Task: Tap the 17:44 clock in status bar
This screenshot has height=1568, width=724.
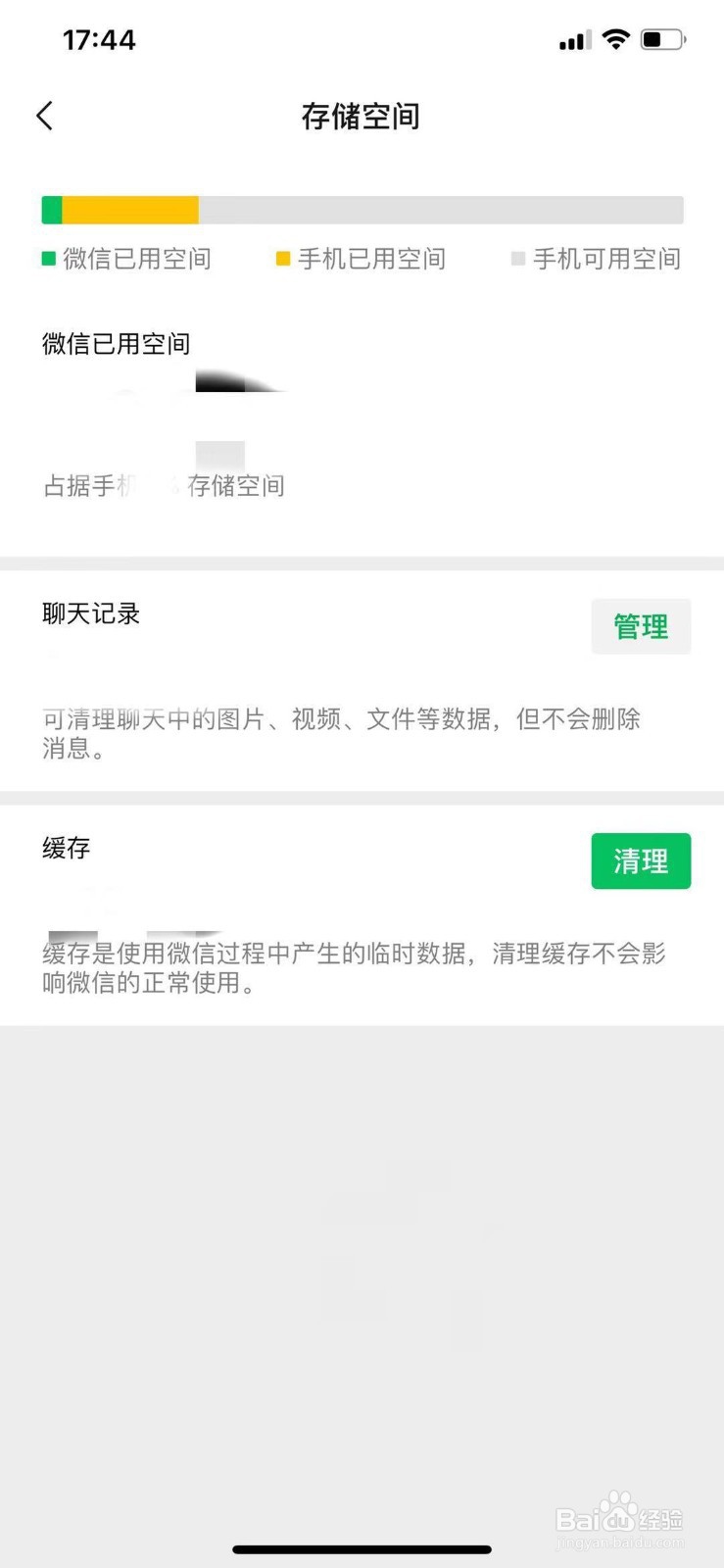Action: click(x=100, y=39)
